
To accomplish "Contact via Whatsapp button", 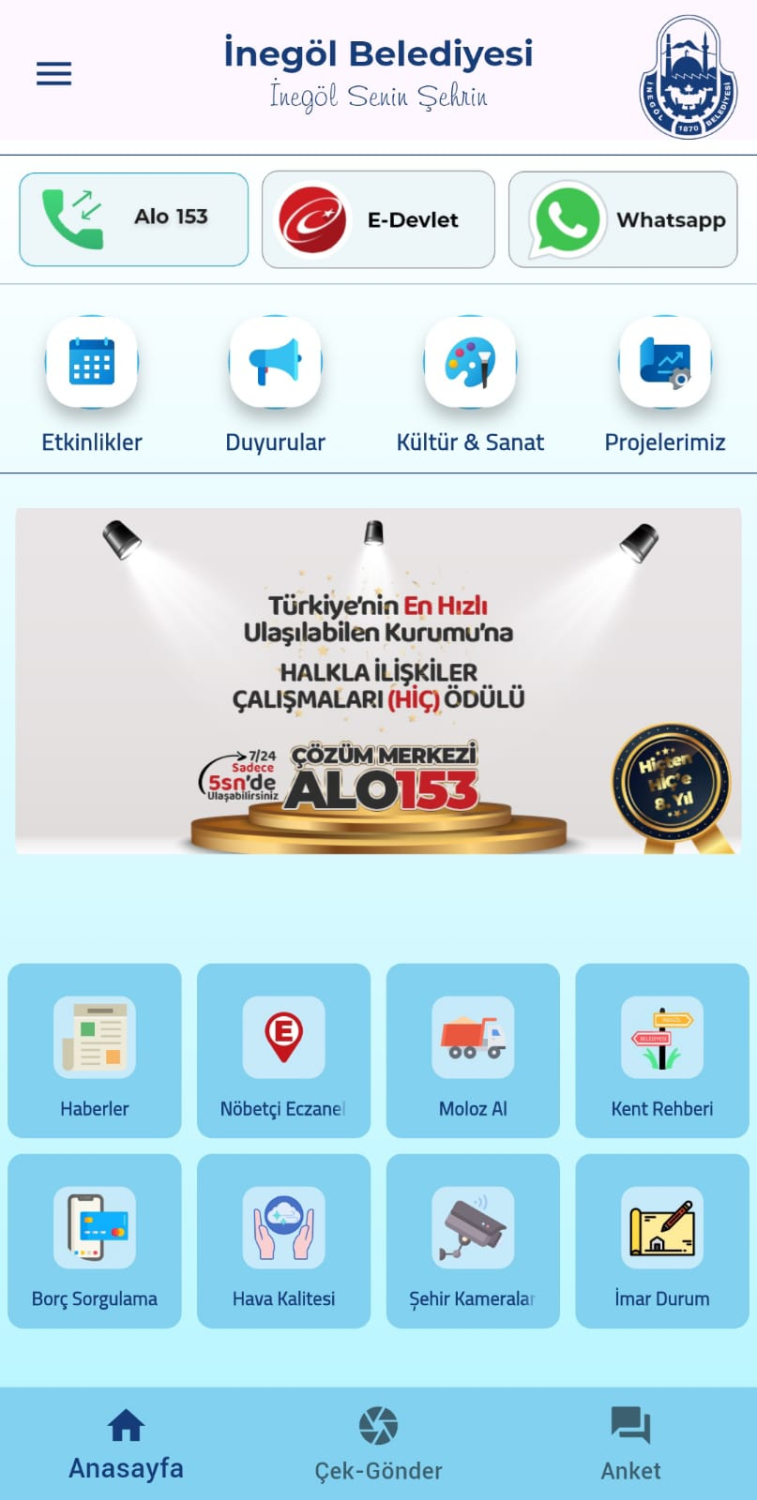I will click(x=622, y=219).
